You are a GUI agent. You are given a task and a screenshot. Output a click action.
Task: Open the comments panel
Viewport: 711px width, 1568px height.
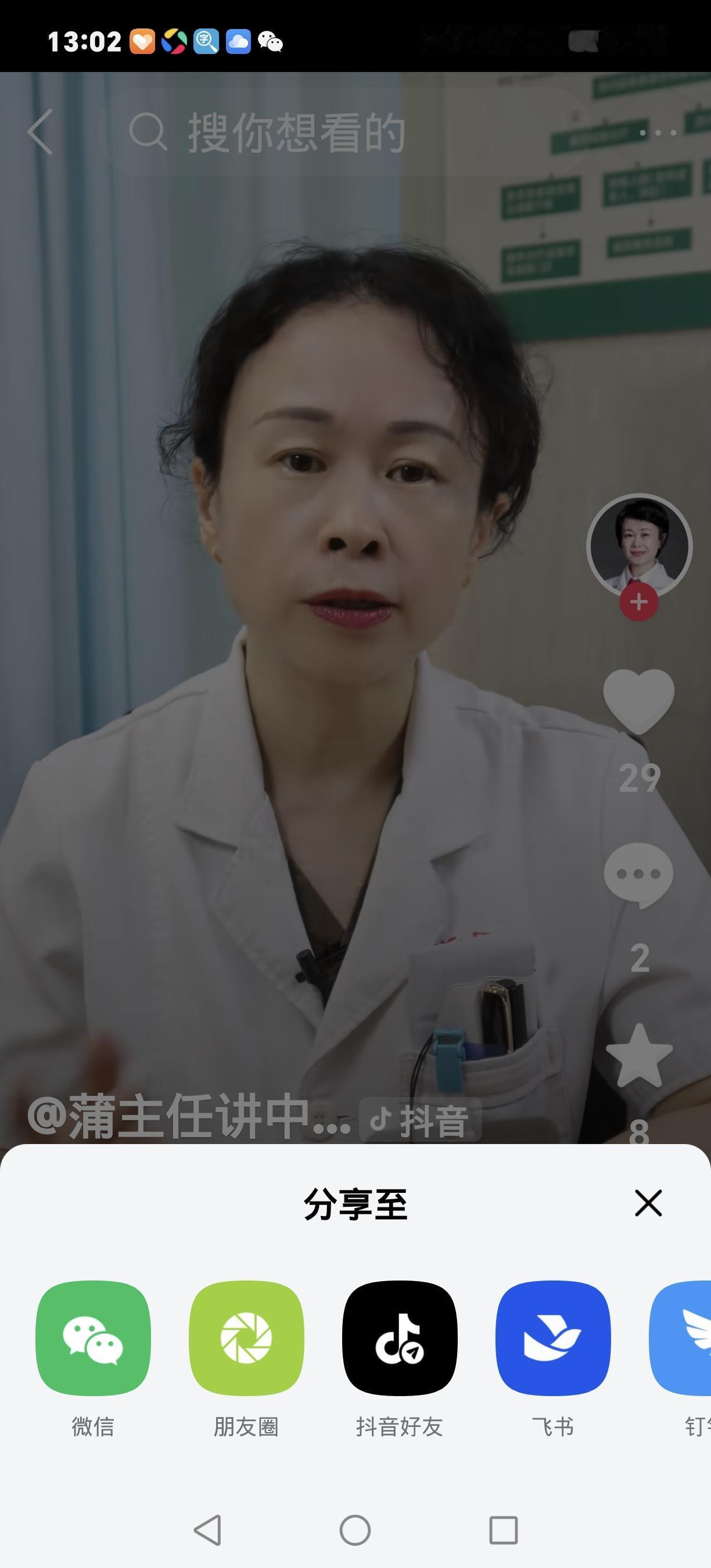[x=637, y=873]
